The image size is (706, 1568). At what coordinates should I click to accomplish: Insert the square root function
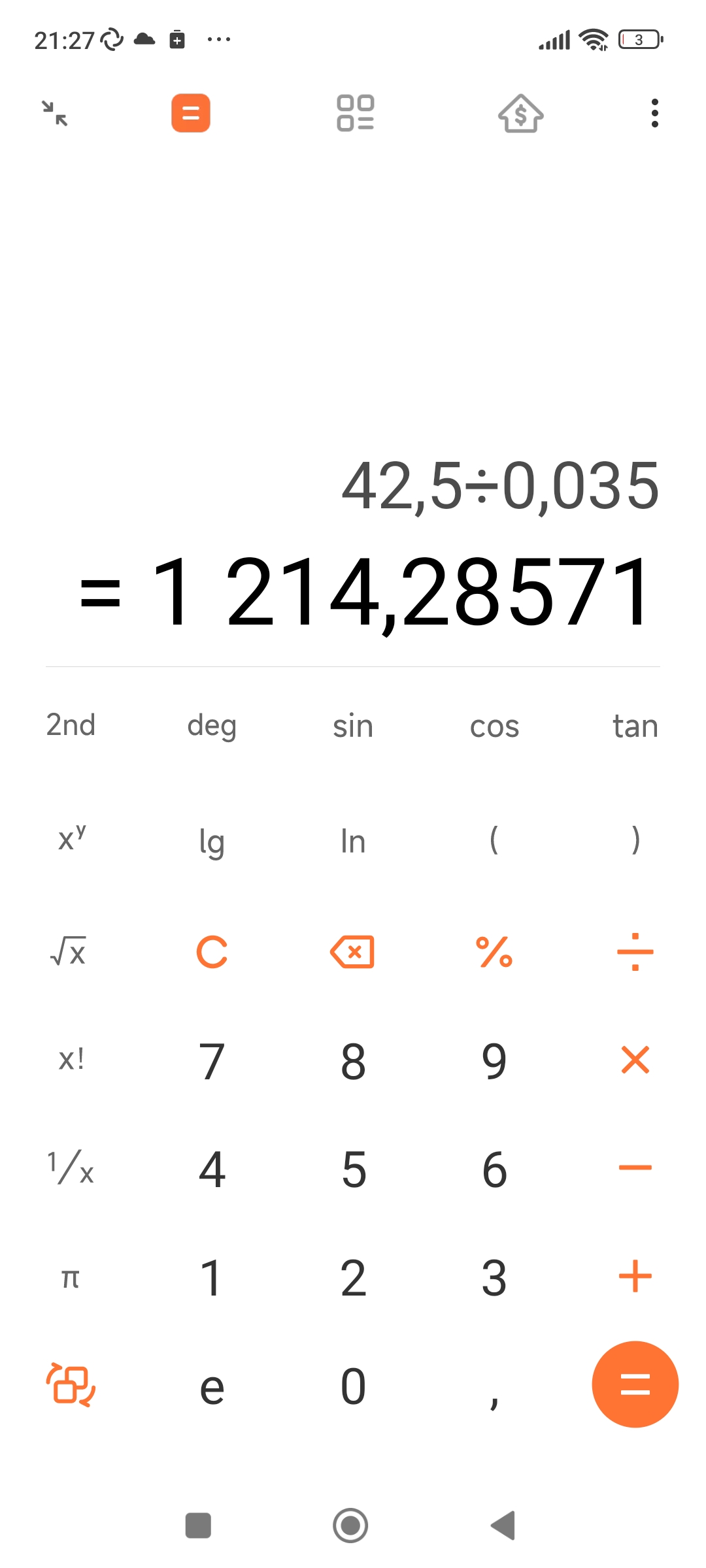69,952
